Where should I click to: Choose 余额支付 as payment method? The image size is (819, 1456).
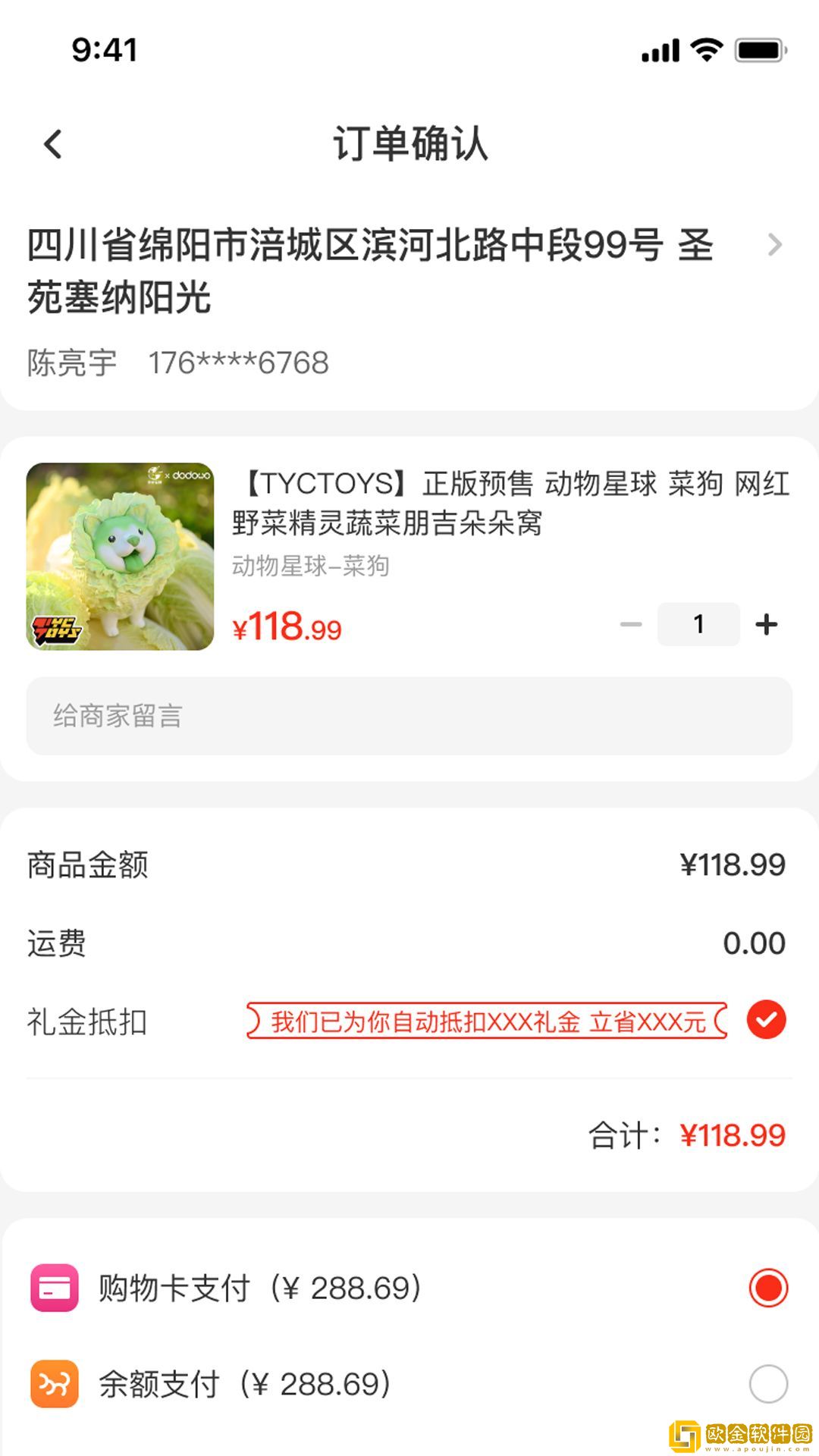click(x=768, y=1384)
